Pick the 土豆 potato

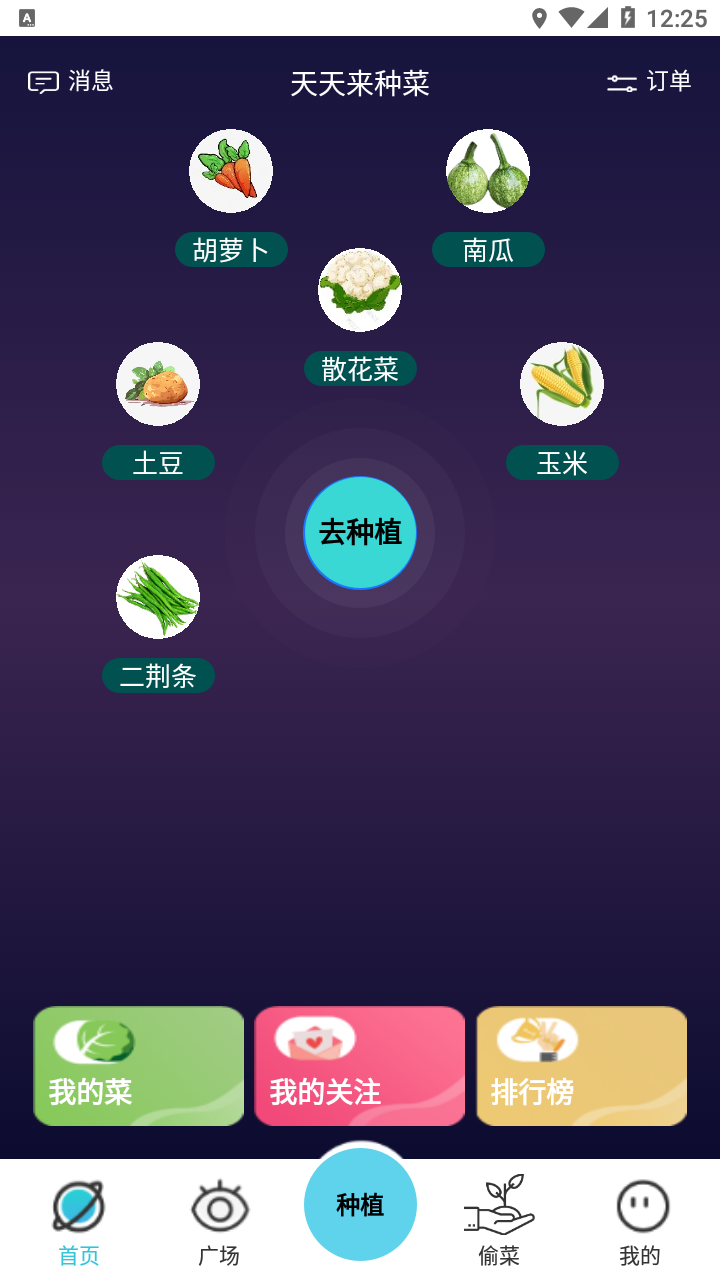(158, 385)
